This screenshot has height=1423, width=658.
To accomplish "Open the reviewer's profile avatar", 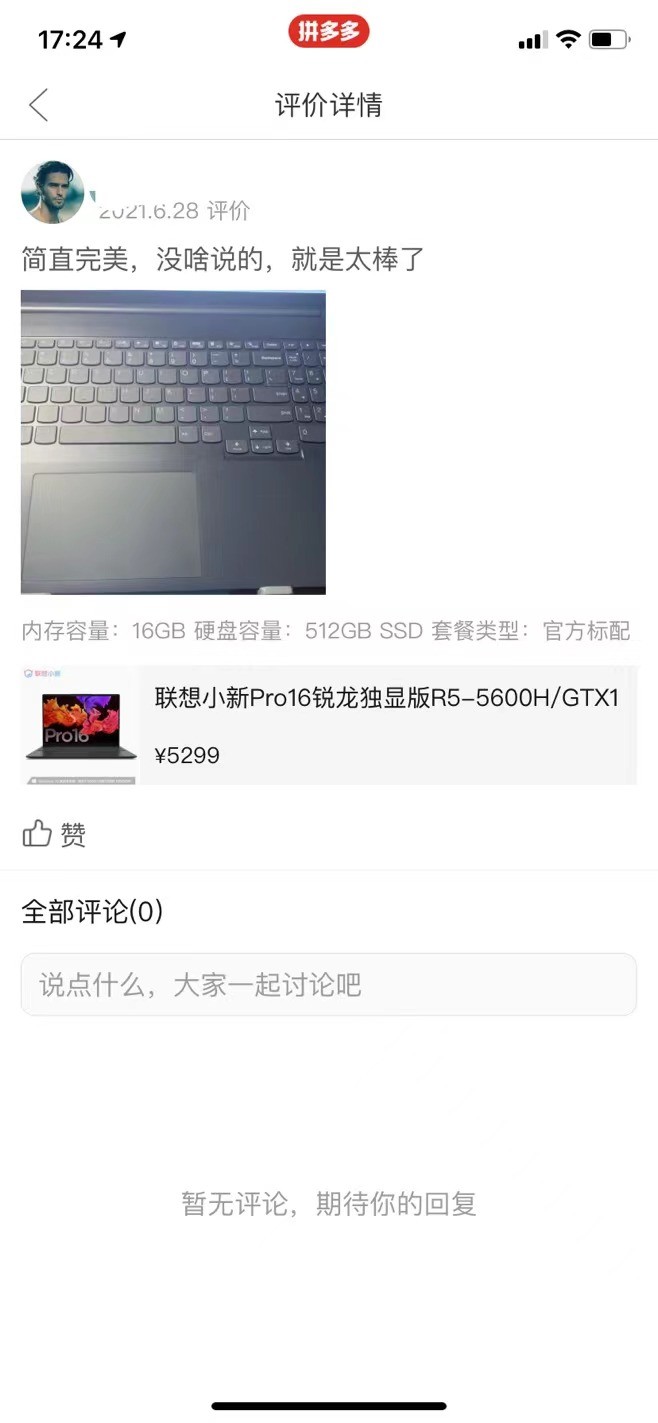I will pyautogui.click(x=52, y=192).
